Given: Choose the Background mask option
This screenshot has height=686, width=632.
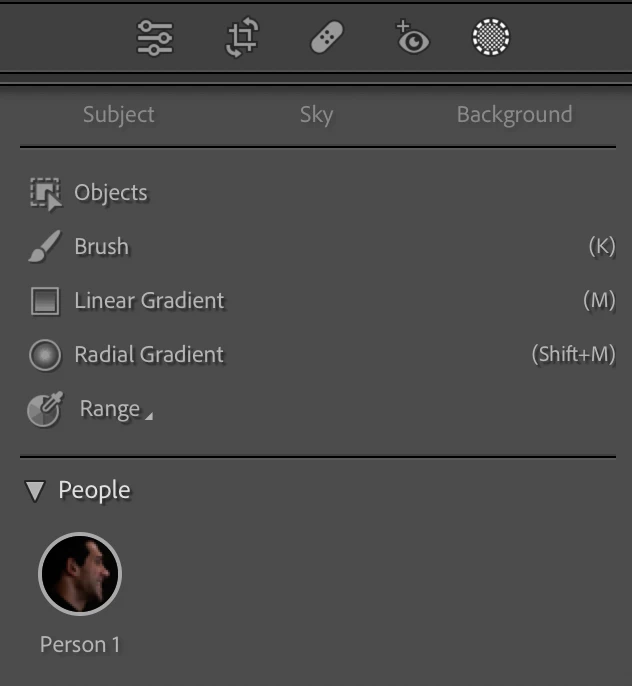Looking at the screenshot, I should (514, 114).
